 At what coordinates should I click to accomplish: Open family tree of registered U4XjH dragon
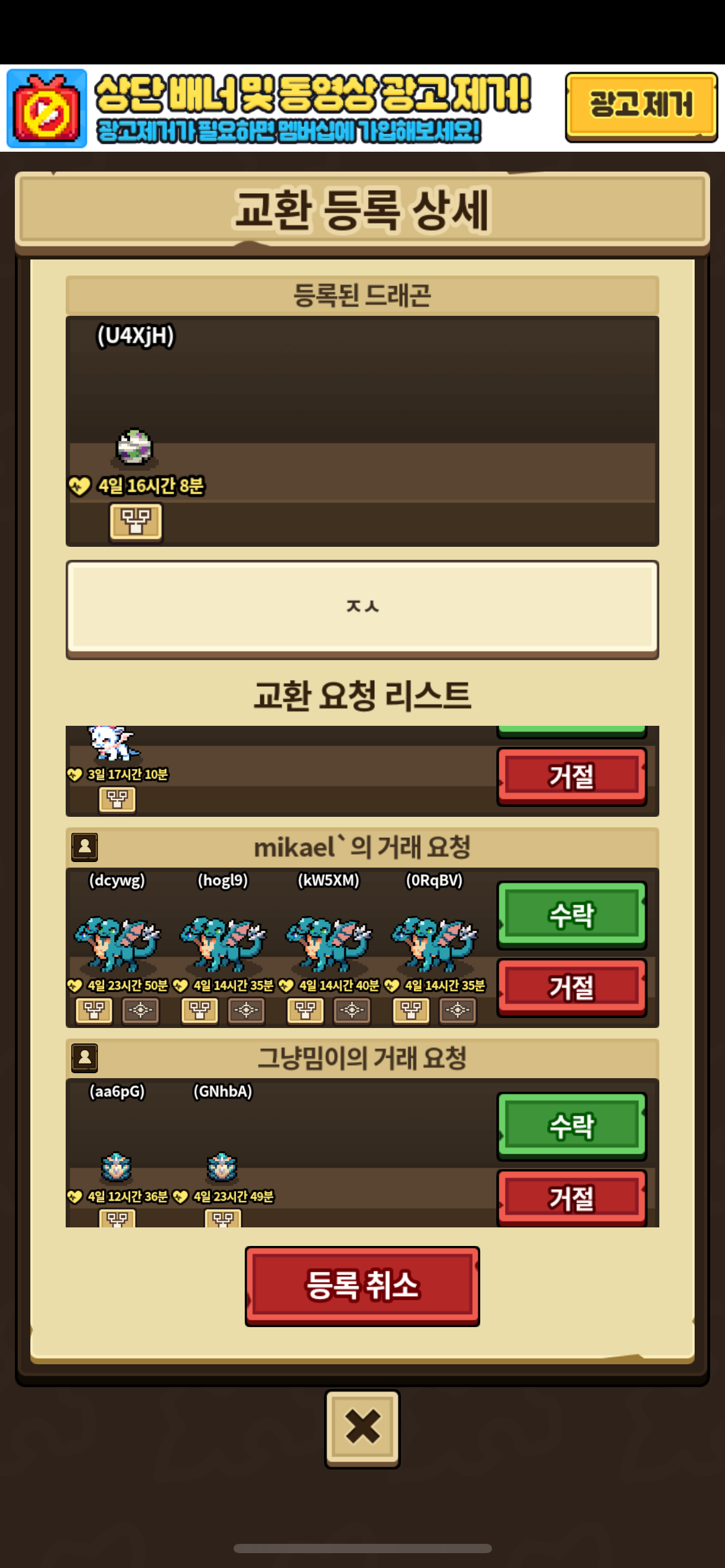pyautogui.click(x=136, y=522)
